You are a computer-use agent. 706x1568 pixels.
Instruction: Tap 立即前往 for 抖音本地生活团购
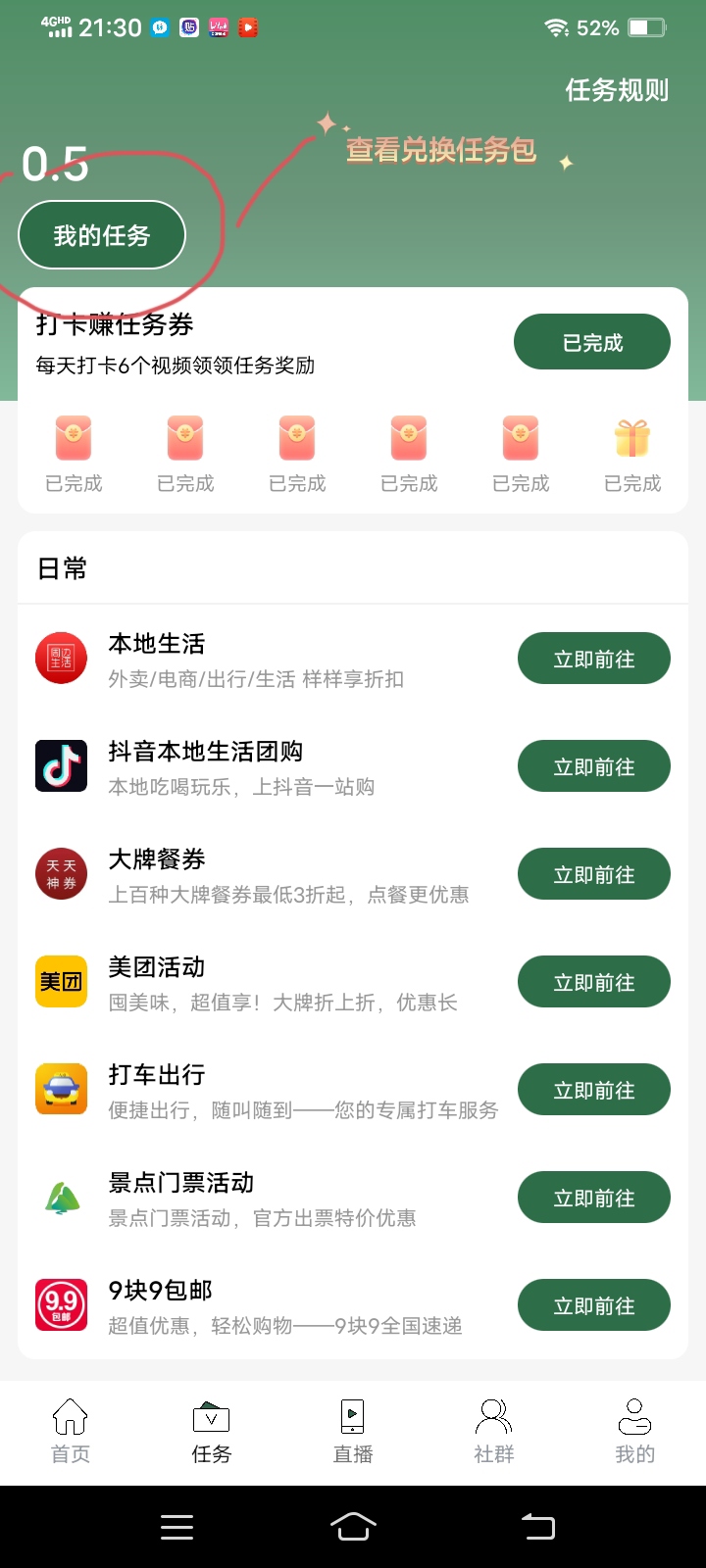(594, 766)
